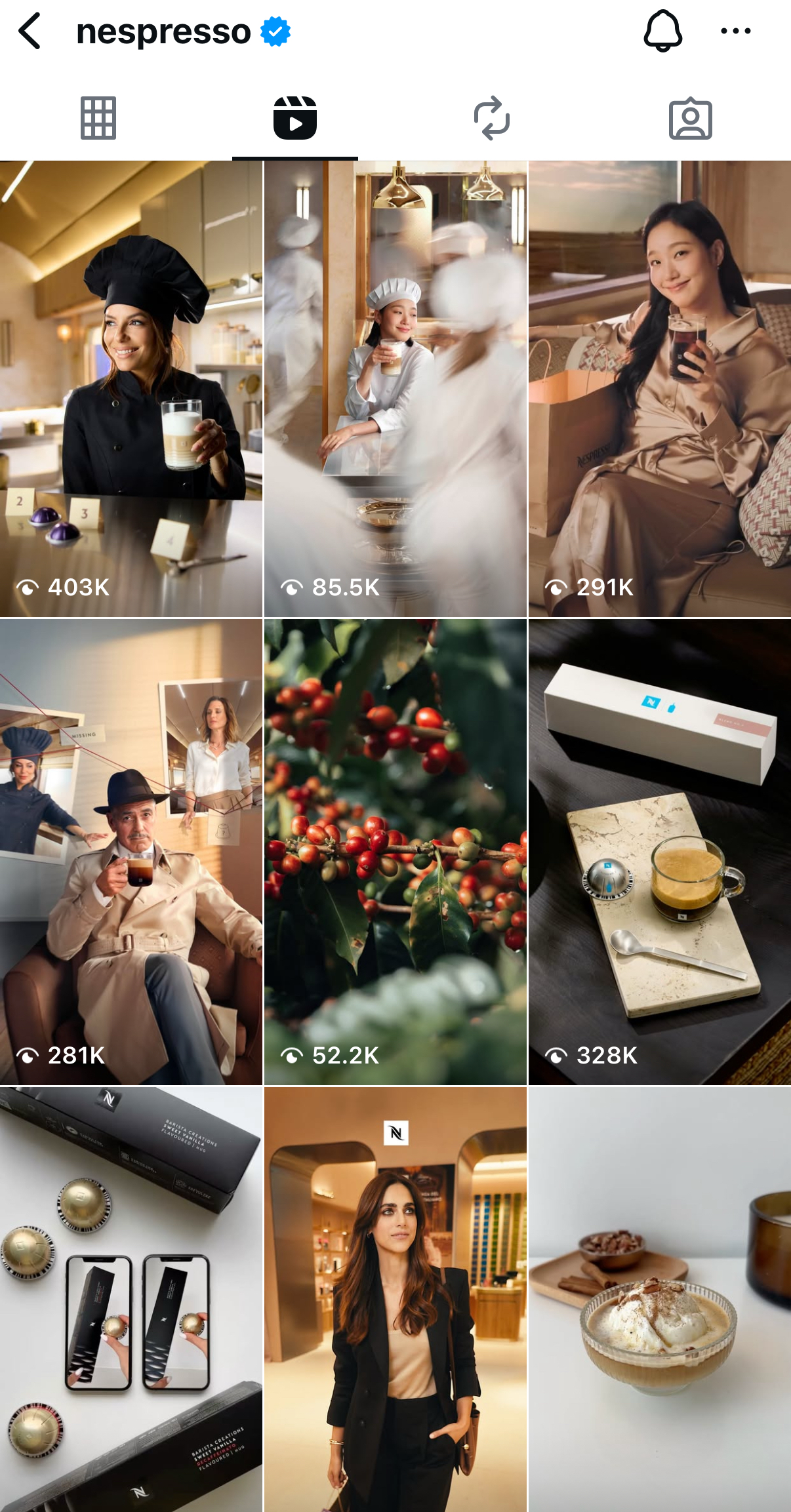
Task: Play the reel with 328K views
Action: (x=660, y=852)
